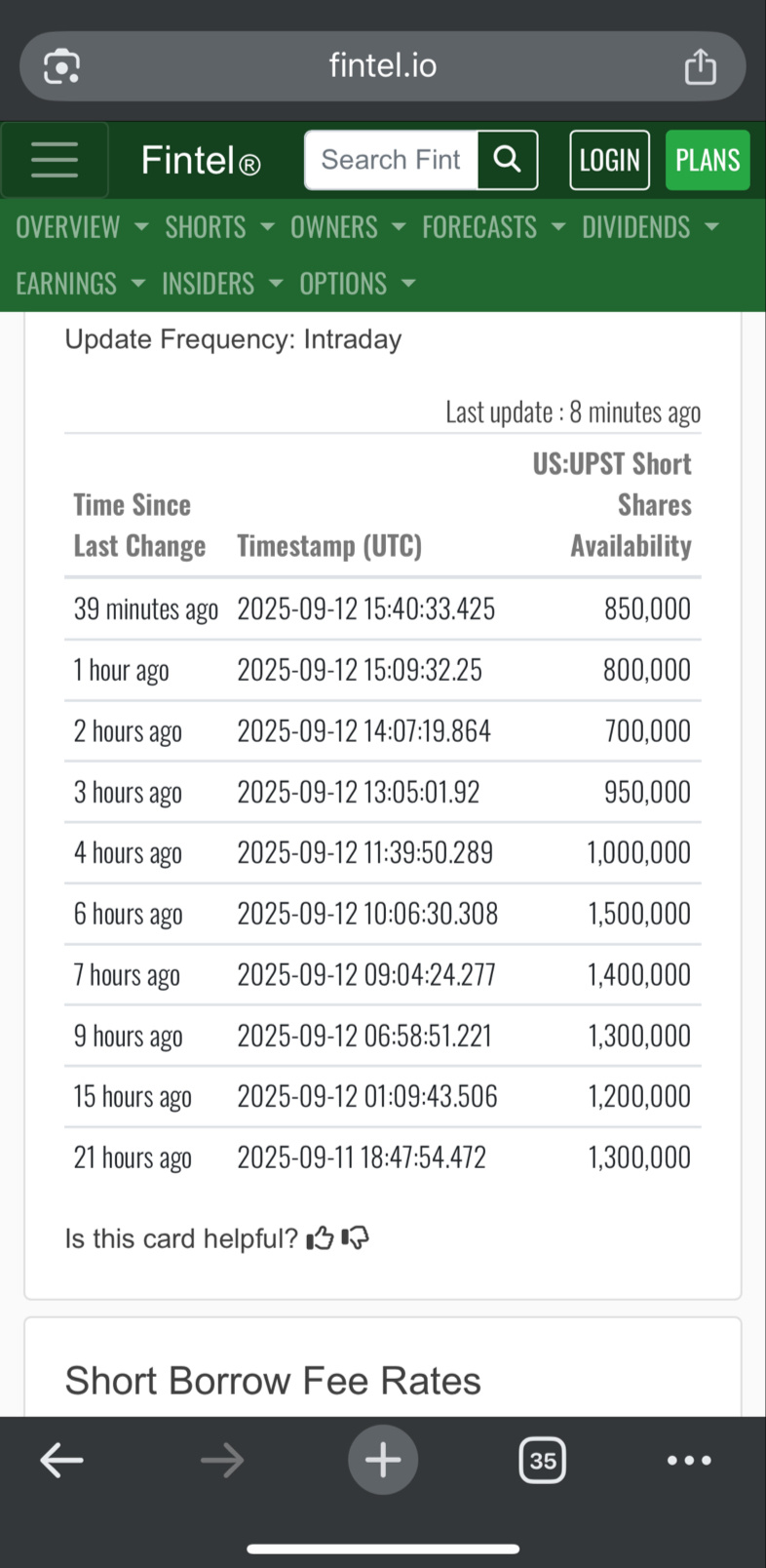
Task: Open the PLANS button
Action: [708, 160]
